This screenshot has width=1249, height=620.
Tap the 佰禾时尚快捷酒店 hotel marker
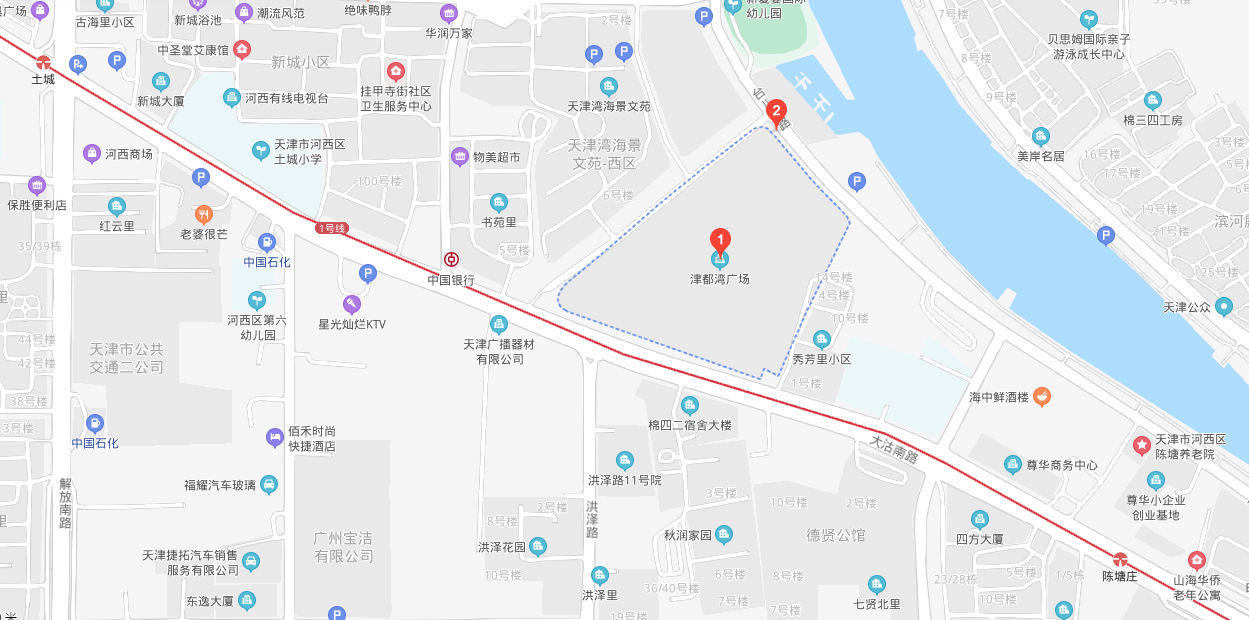[x=274, y=437]
